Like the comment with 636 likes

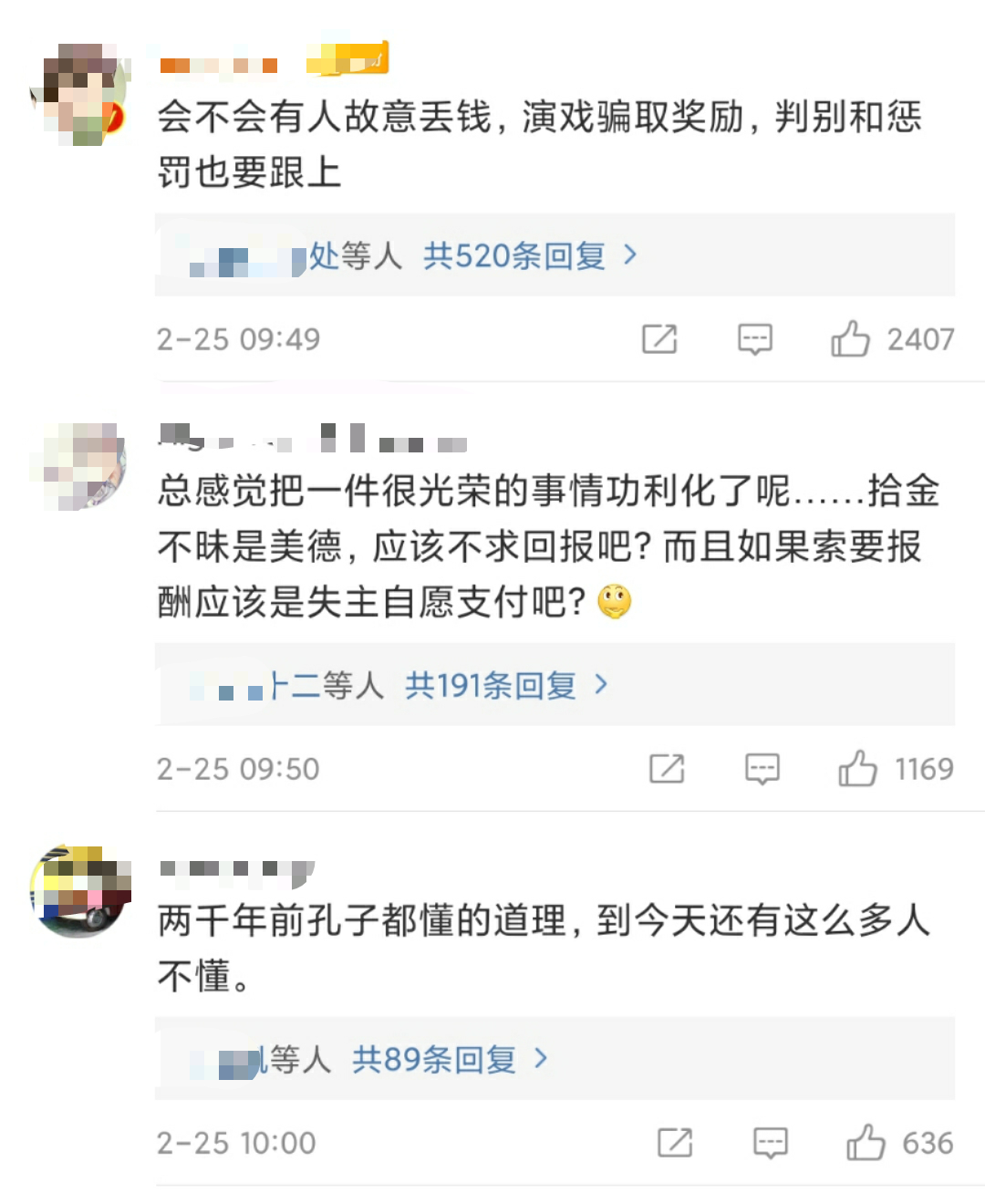865,1143
